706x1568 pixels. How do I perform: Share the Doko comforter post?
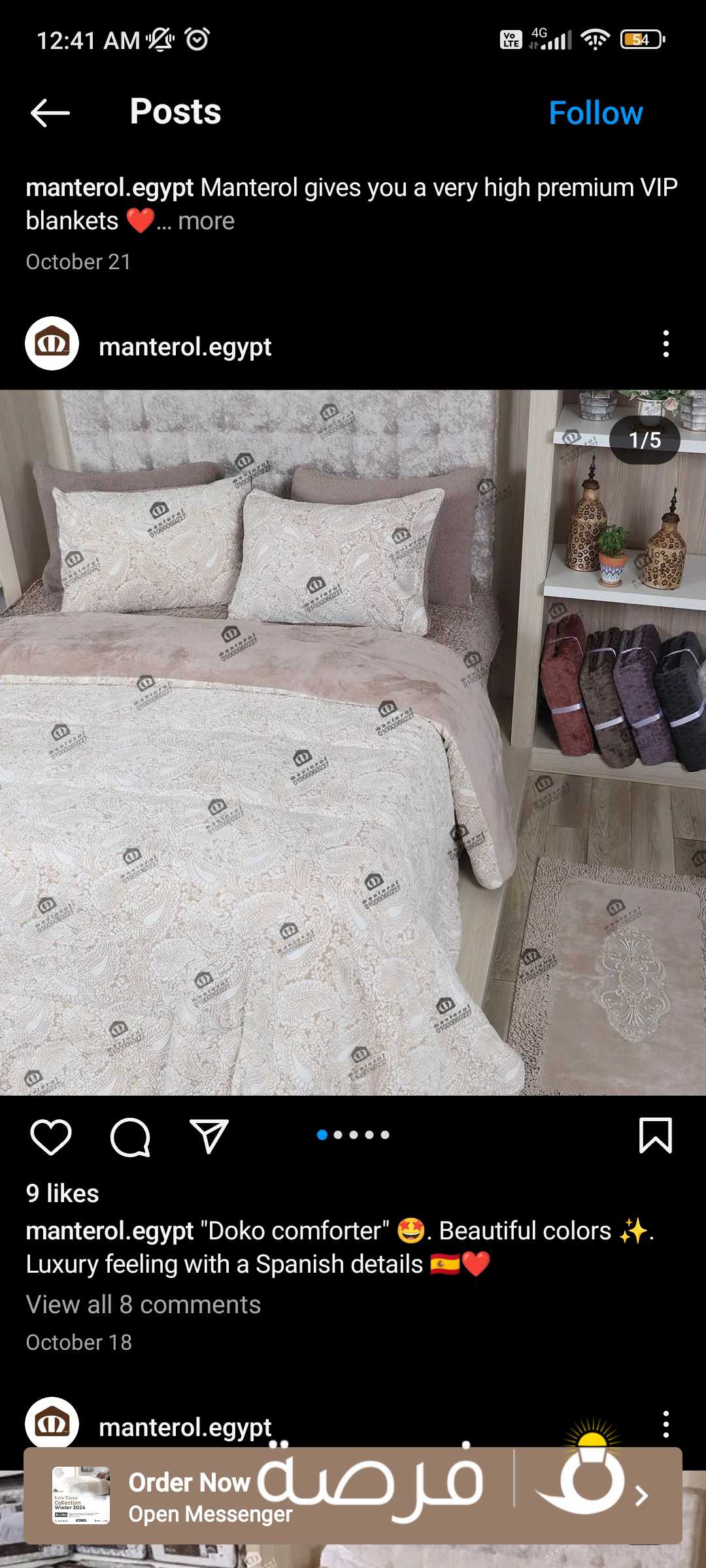pos(209,1136)
